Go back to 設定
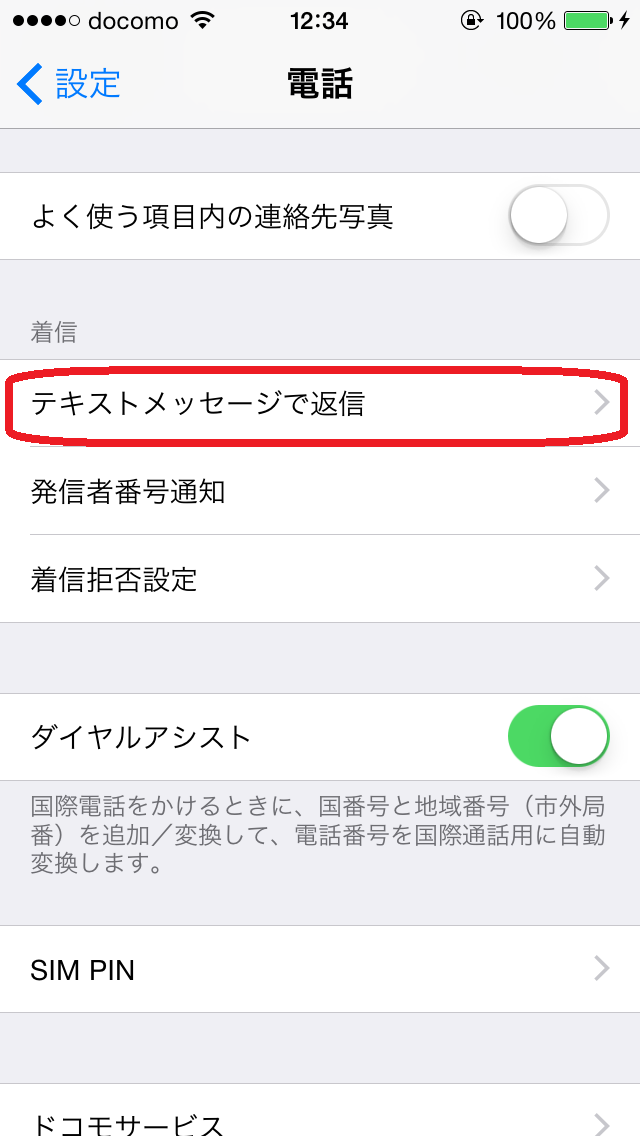 [68, 83]
